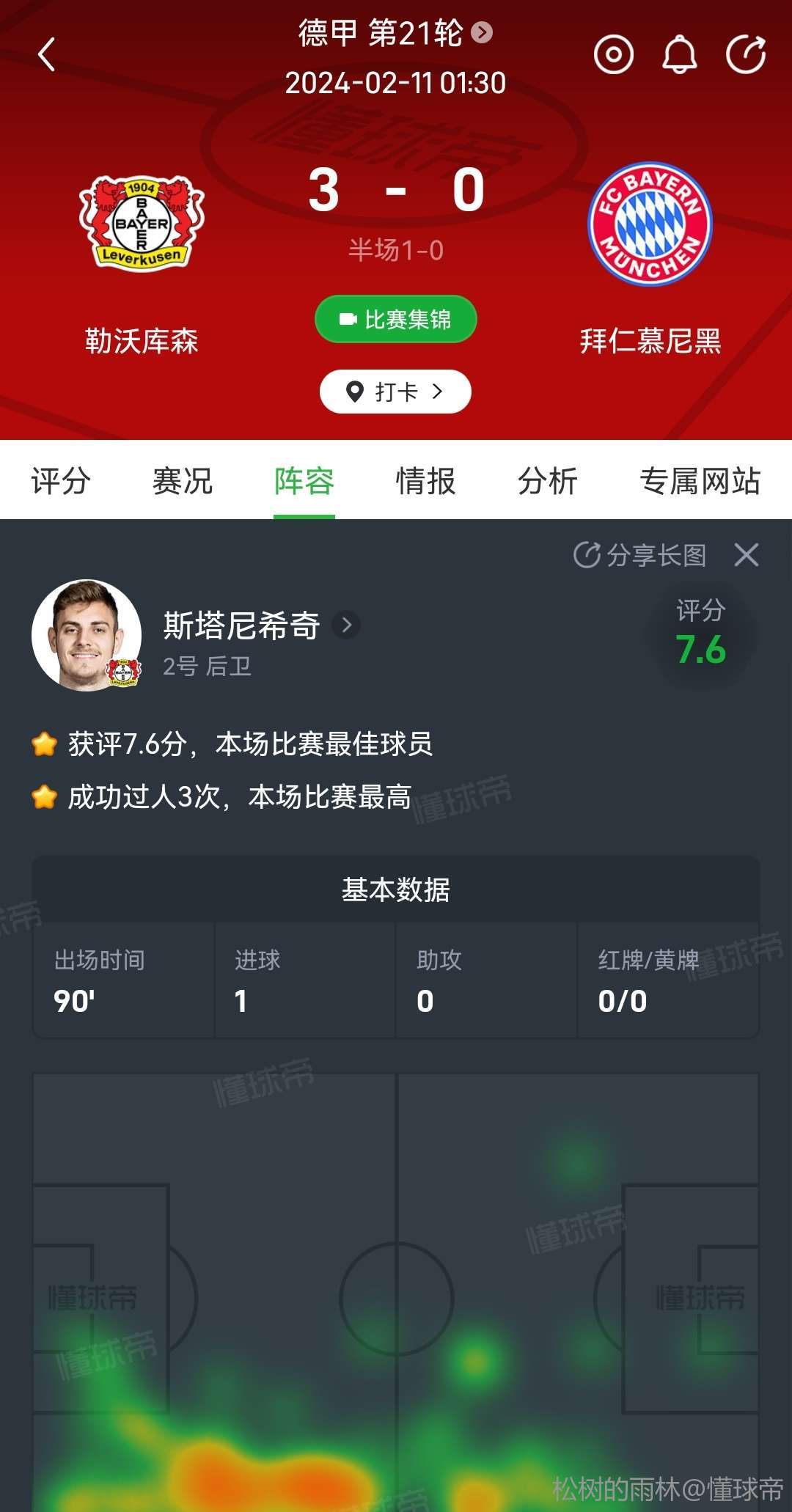Open the notifications bell

pyautogui.click(x=679, y=55)
